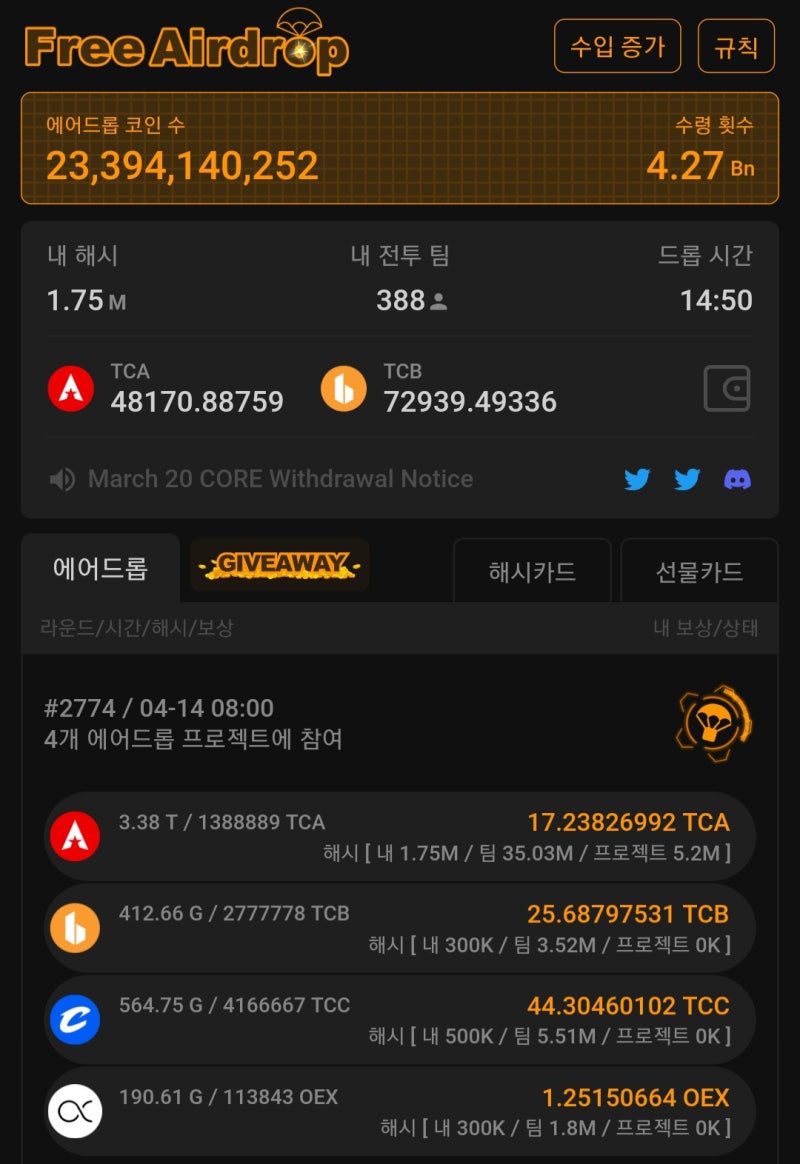Viewport: 800px width, 1164px height.
Task: Click the second Twitter bird icon
Action: coord(687,479)
